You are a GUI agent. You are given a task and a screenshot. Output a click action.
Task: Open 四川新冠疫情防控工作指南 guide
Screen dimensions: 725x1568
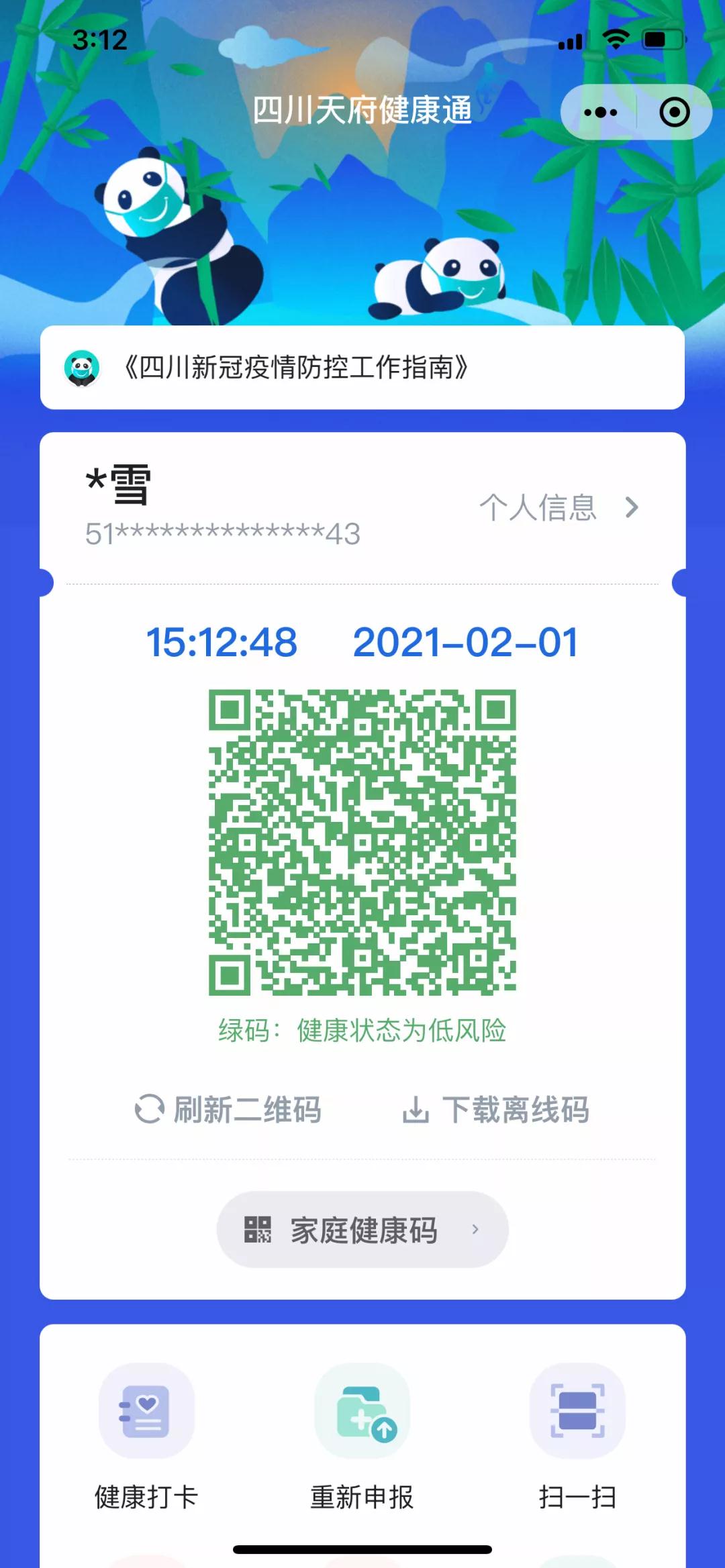coord(362,368)
